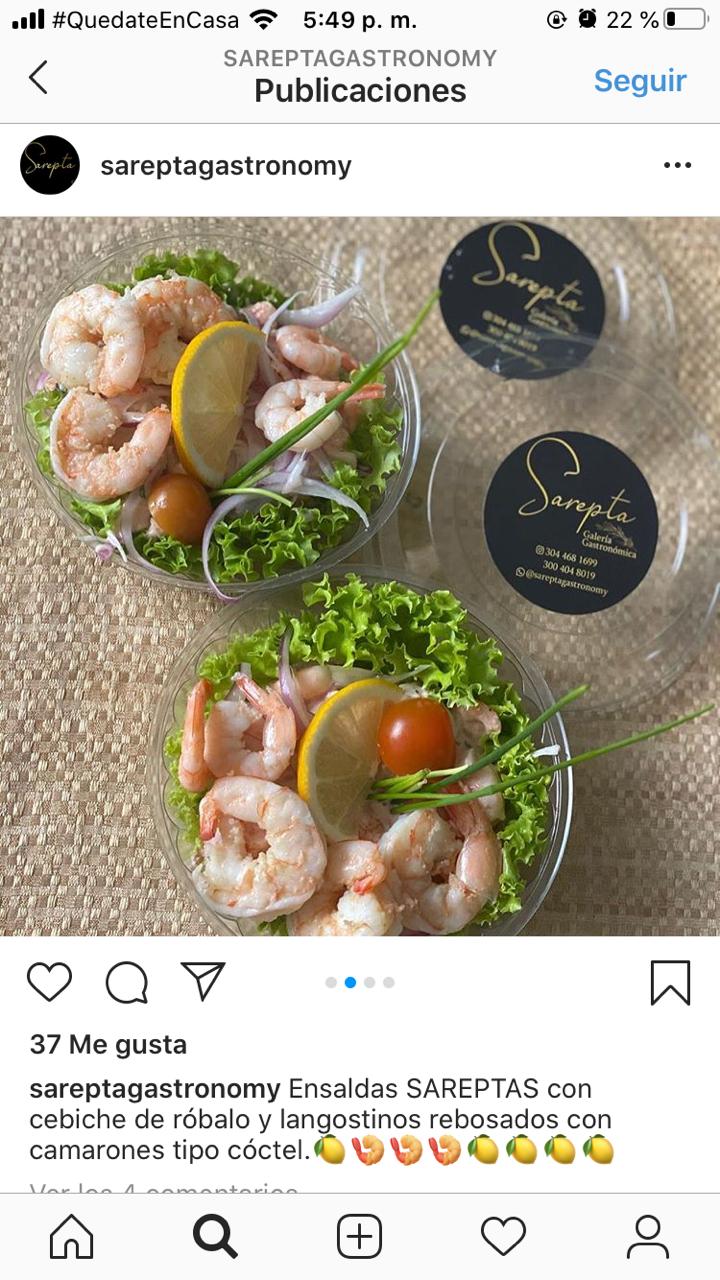Open the sareptagastronomy username in post header
The image size is (720, 1280).
coord(226,166)
